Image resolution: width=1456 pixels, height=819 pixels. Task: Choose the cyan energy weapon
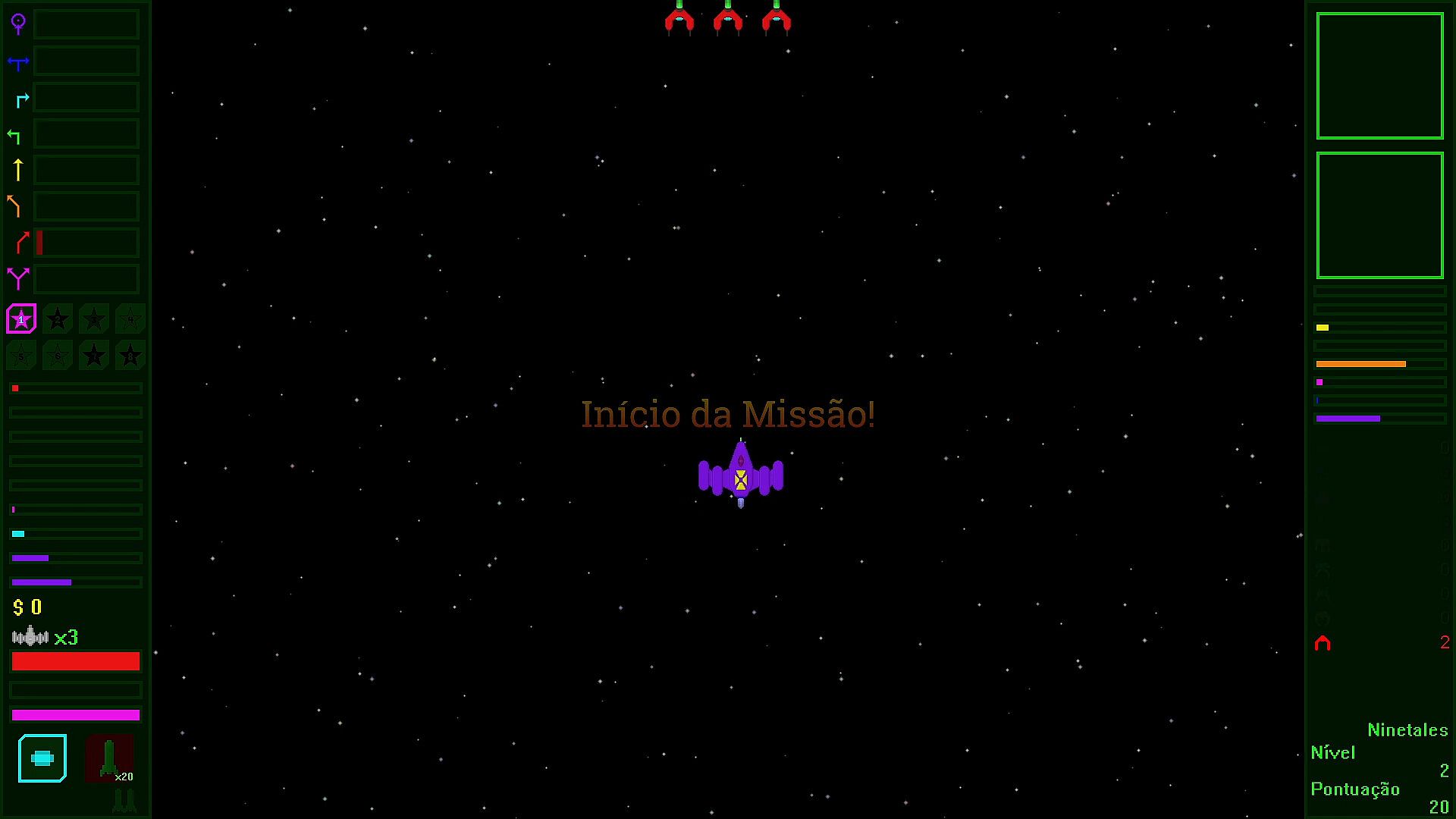point(42,758)
